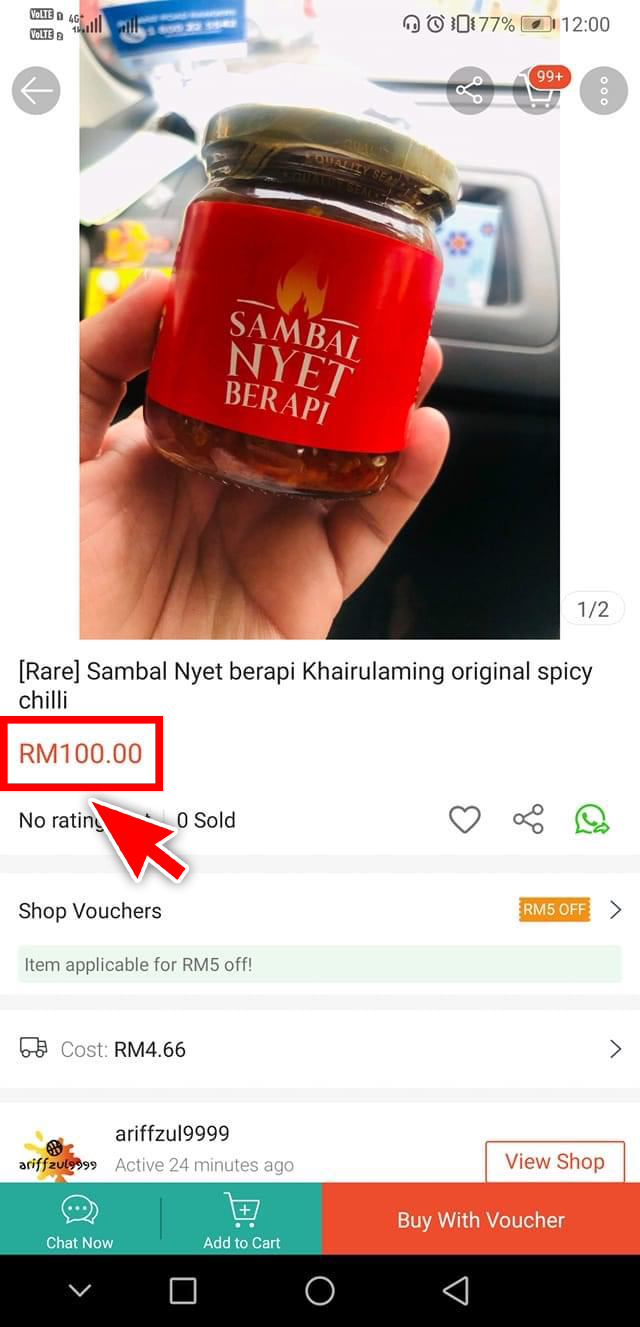Tap the share icon beside the heart

pyautogui.click(x=528, y=820)
